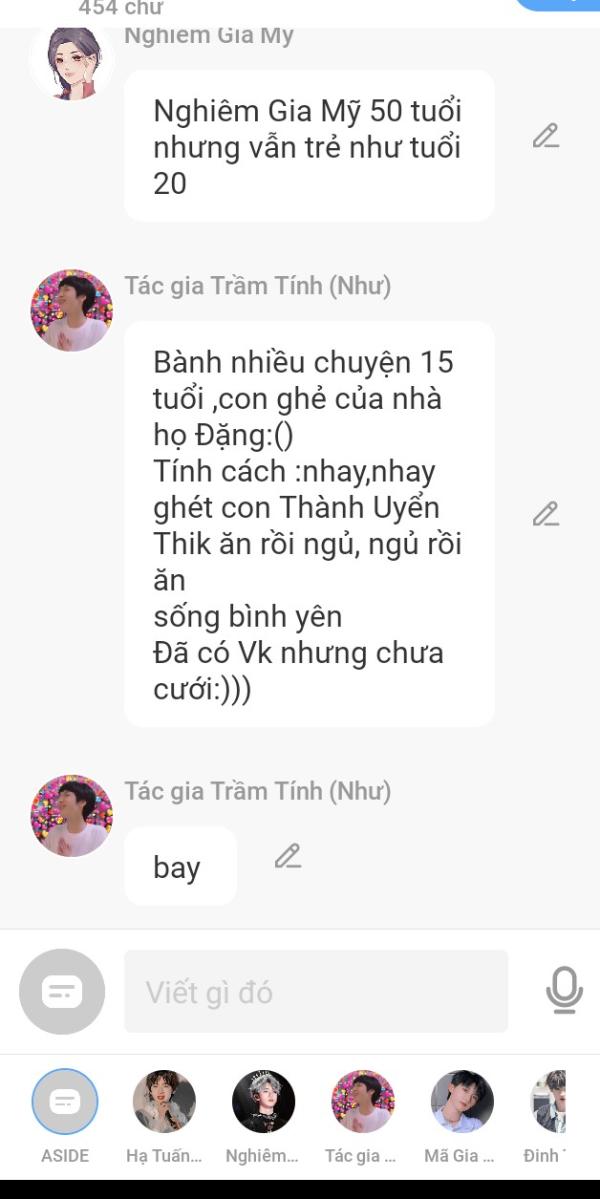The height and width of the screenshot is (1199, 600).
Task: Edit the Nghiêm Gia Mỹ 50 tuổi message
Action: 545,136
